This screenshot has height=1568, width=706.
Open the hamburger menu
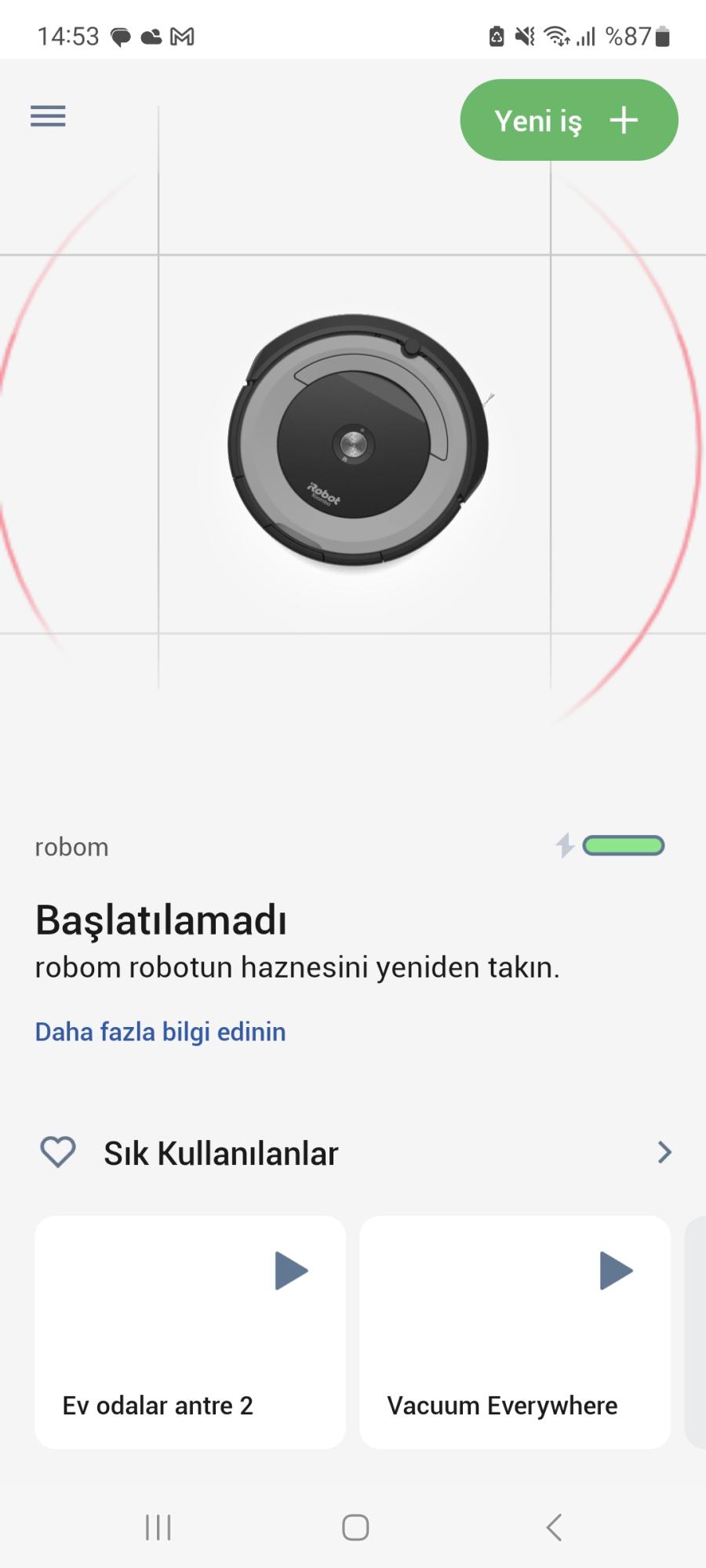[48, 117]
